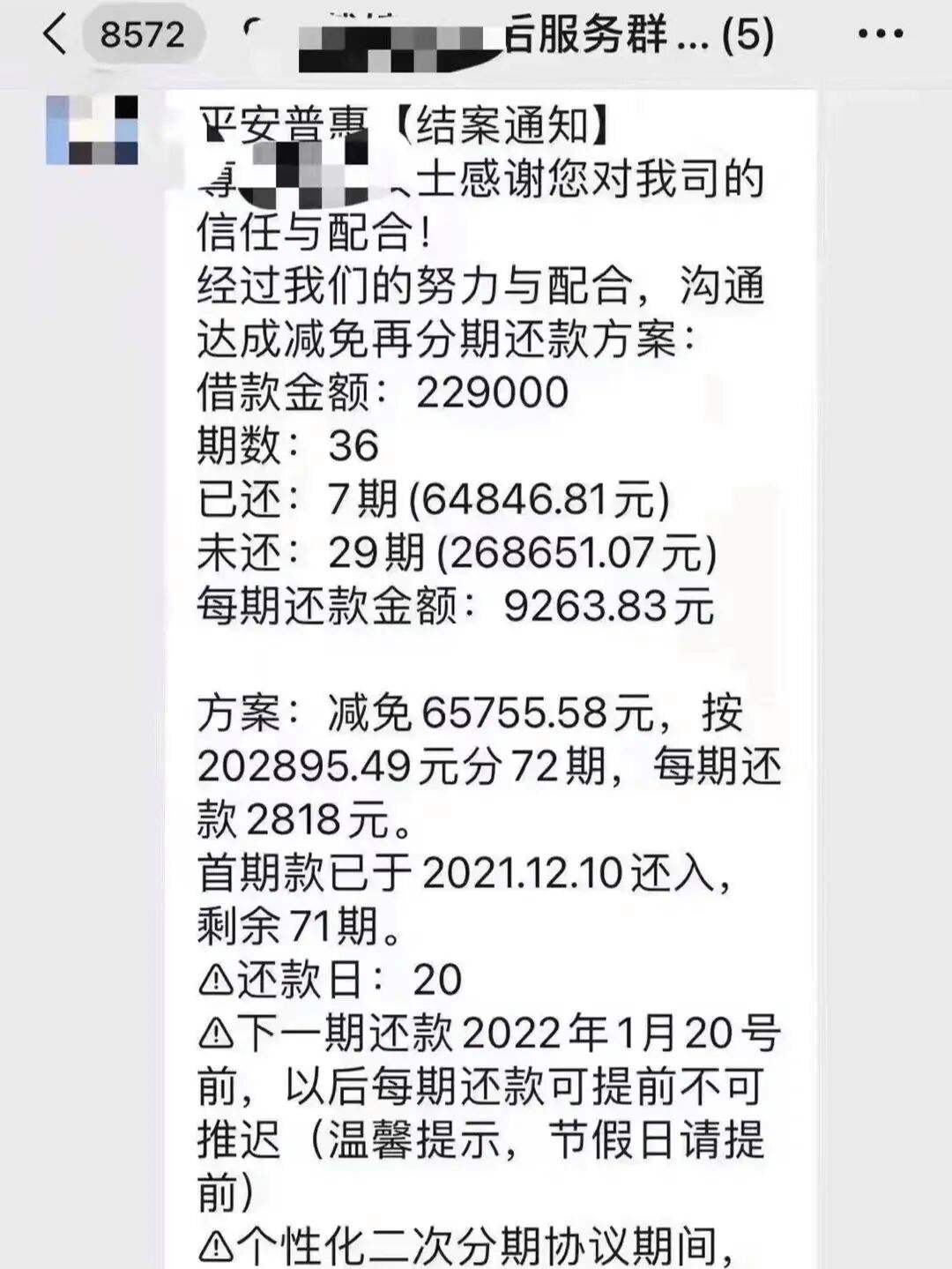Open the sender's pixelated avatar
Viewport: 952px width, 1269px height.
(93, 131)
